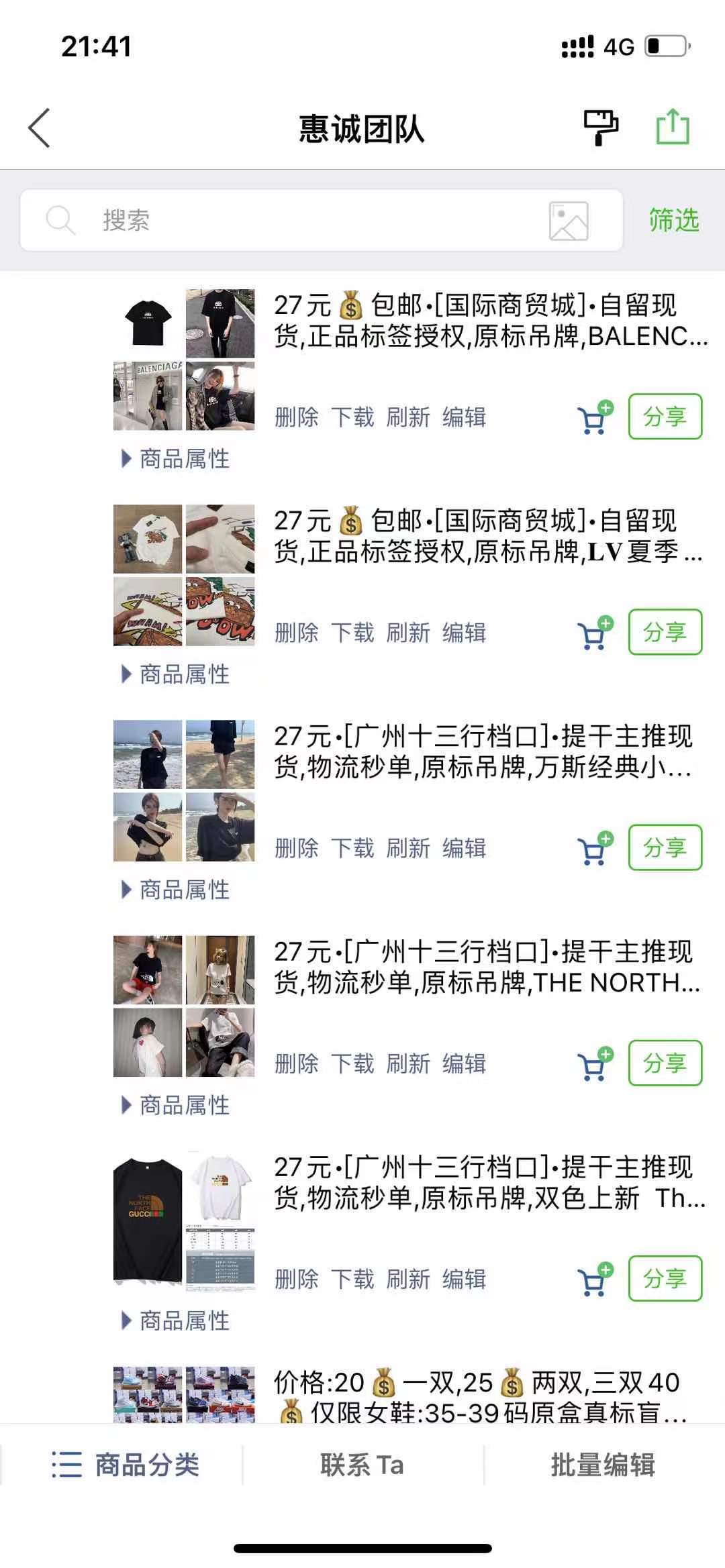Contact seller via 联系 Ta
Screen dimensions: 725x1568
(x=362, y=1464)
